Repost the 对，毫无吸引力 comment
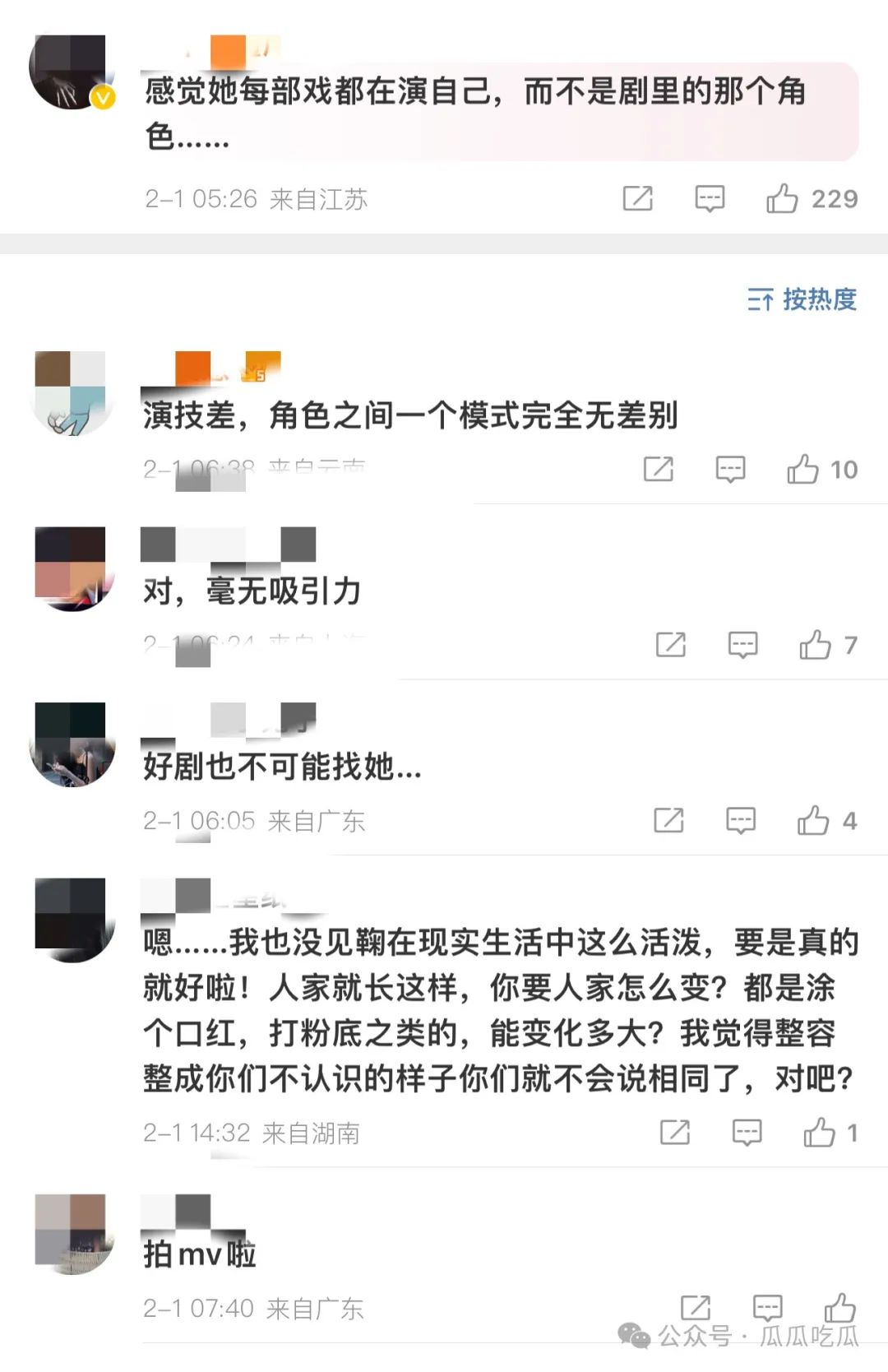Image resolution: width=888 pixels, height=1372 pixels. tap(670, 645)
